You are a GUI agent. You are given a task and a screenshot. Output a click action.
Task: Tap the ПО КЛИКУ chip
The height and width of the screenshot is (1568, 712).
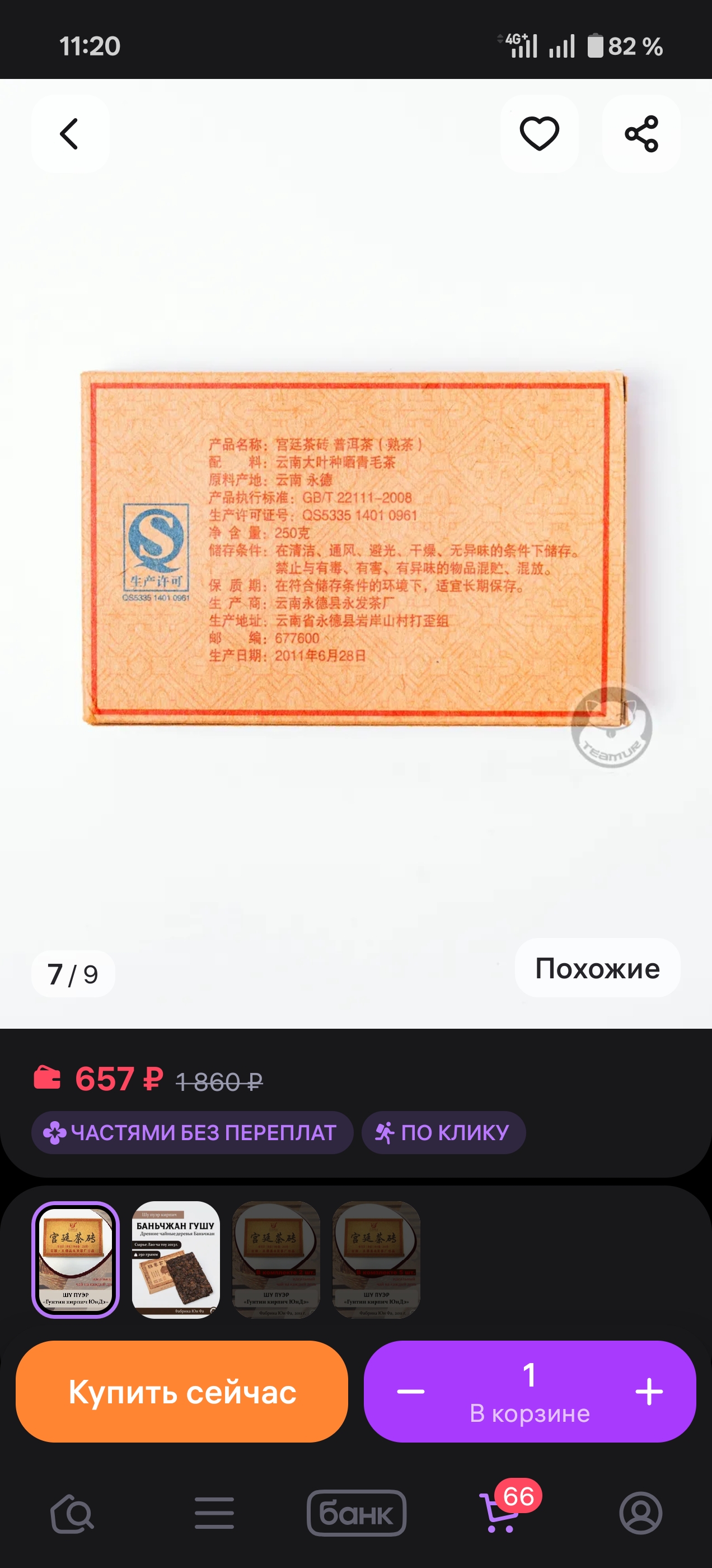coord(444,1132)
